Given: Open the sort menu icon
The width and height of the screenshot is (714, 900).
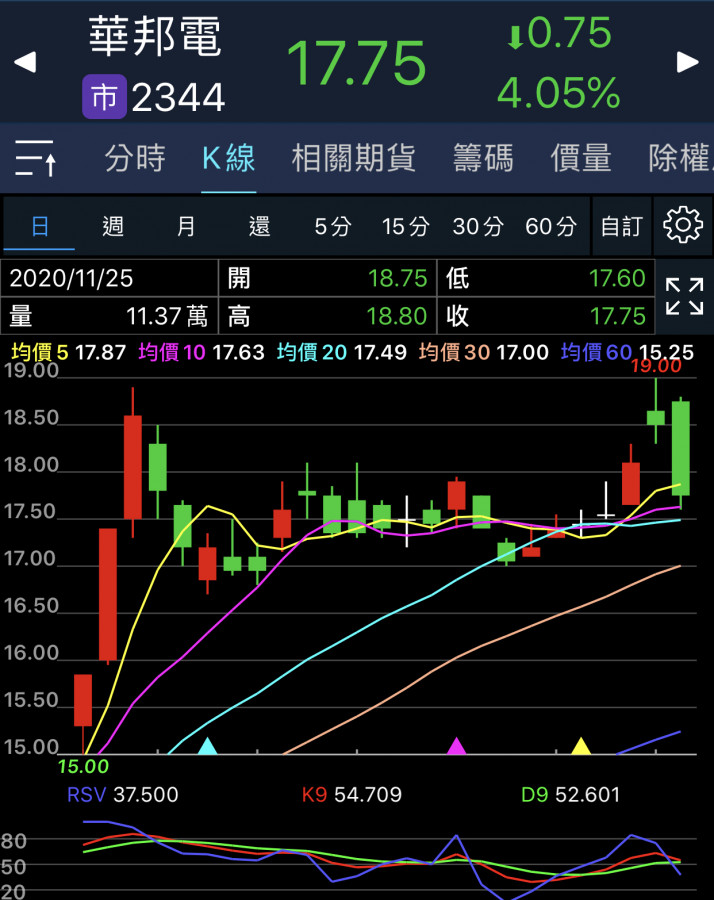Looking at the screenshot, I should pos(36,158).
